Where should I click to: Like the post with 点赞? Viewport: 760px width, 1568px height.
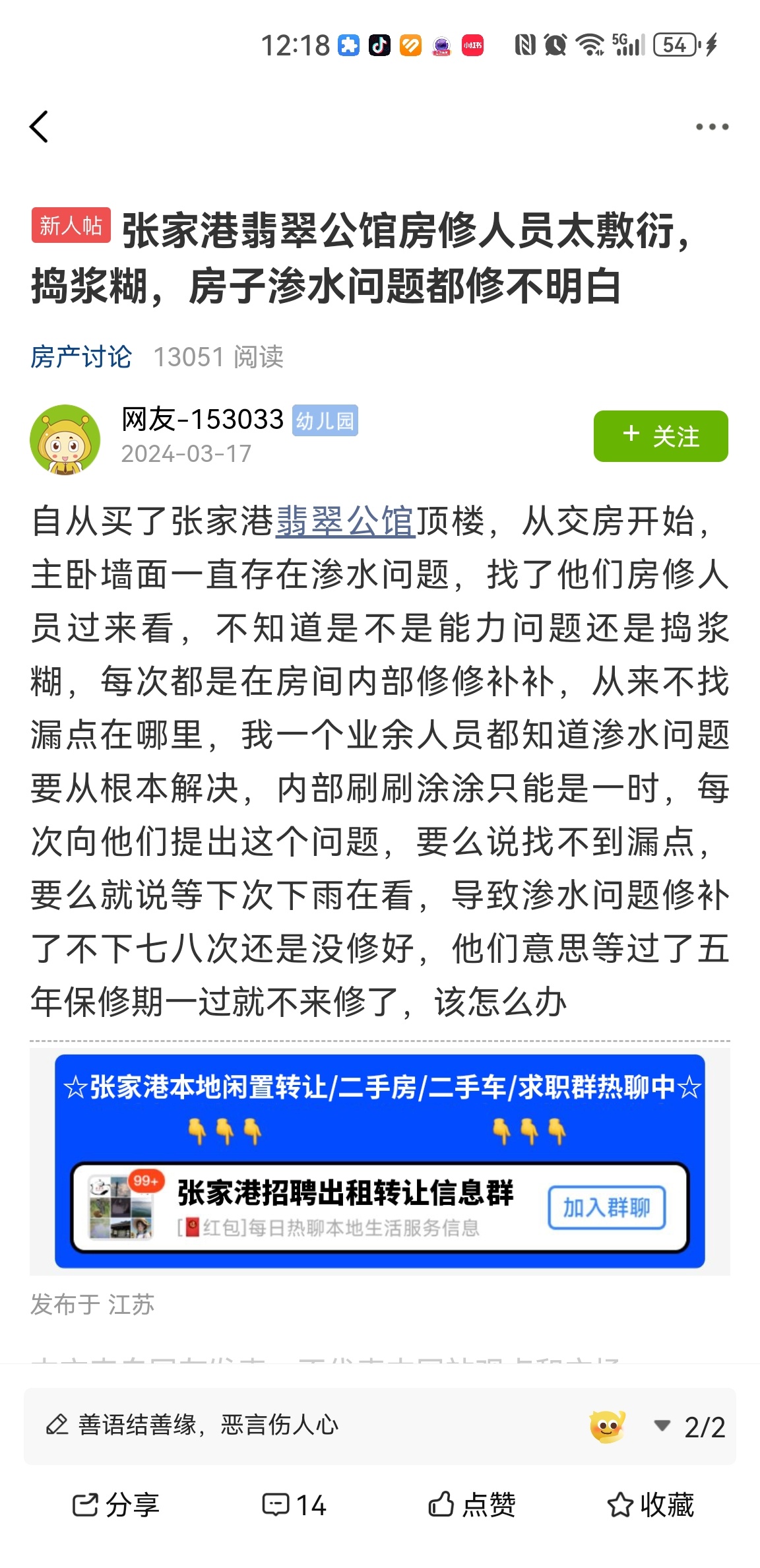(x=472, y=1505)
